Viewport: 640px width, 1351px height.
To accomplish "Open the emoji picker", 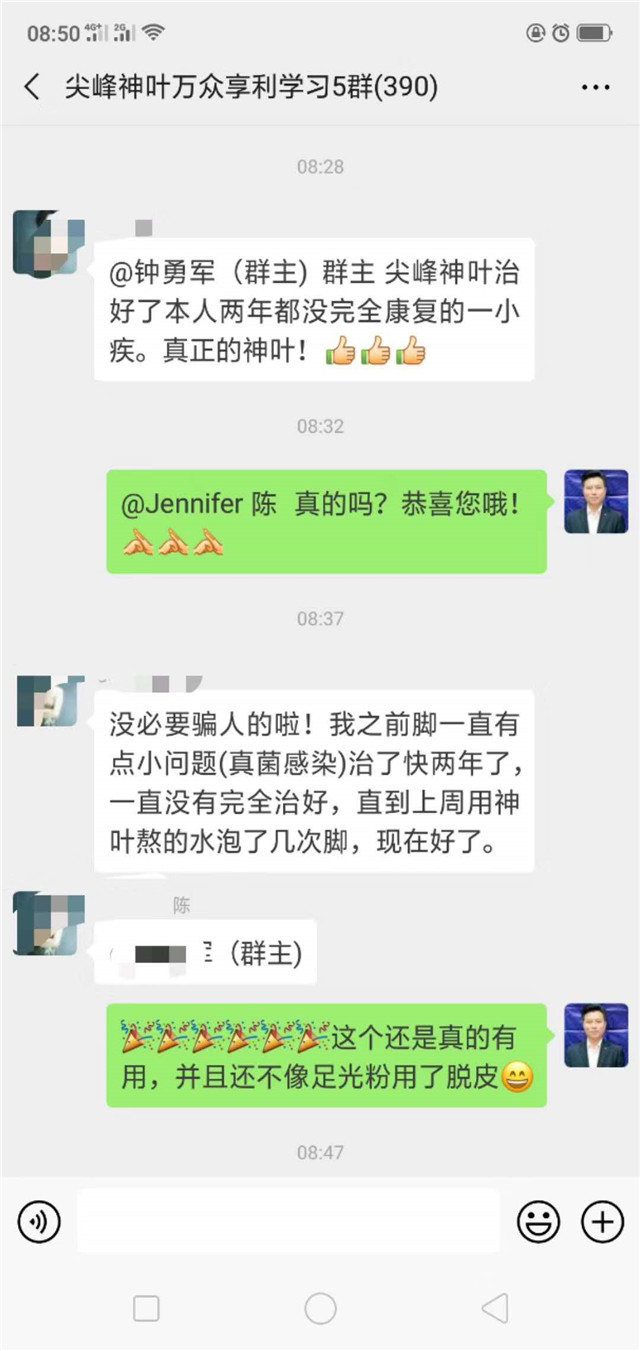I will click(537, 1221).
